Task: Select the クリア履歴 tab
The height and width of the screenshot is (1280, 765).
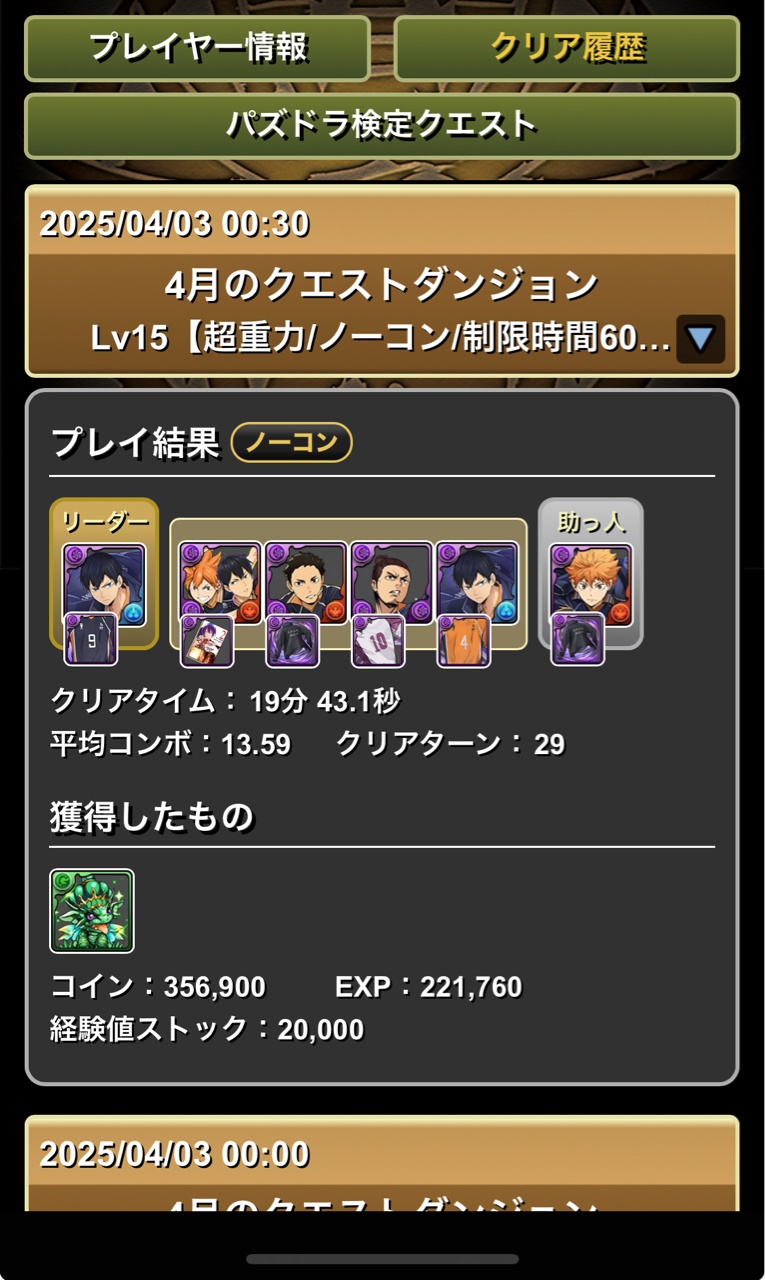Action: coord(567,48)
